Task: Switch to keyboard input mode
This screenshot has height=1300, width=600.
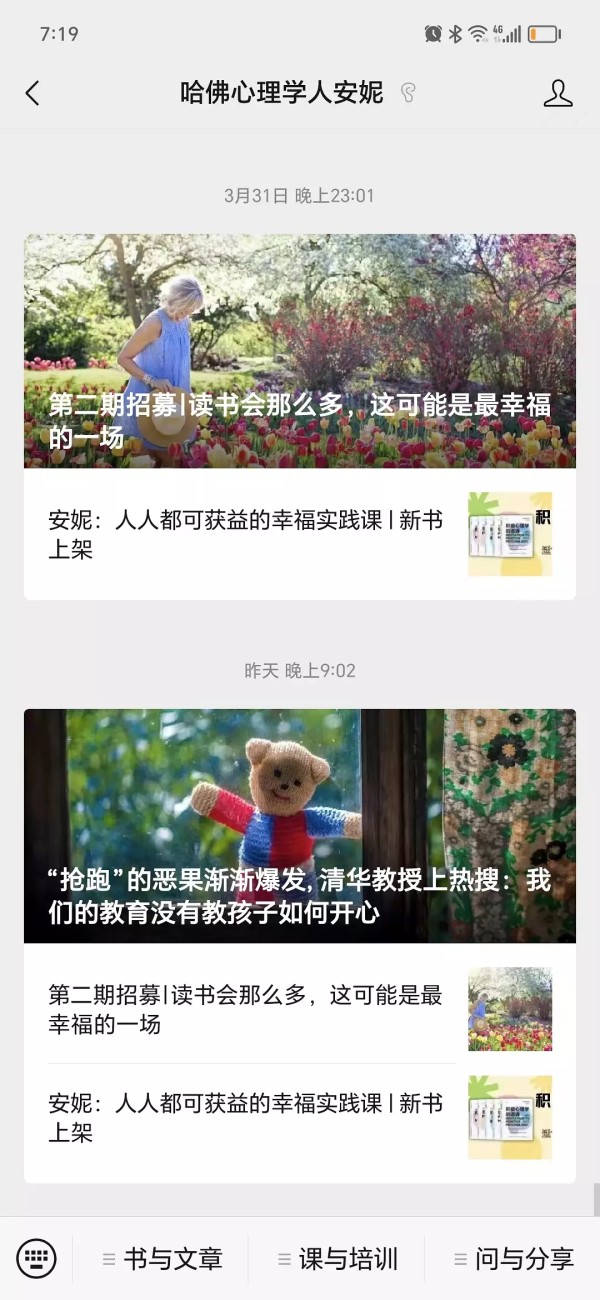Action: tap(37, 1258)
